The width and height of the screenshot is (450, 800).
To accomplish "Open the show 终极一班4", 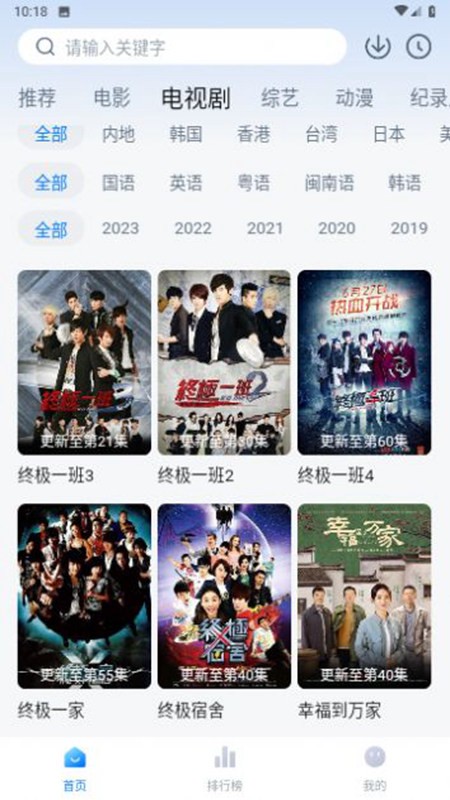I will tap(364, 378).
